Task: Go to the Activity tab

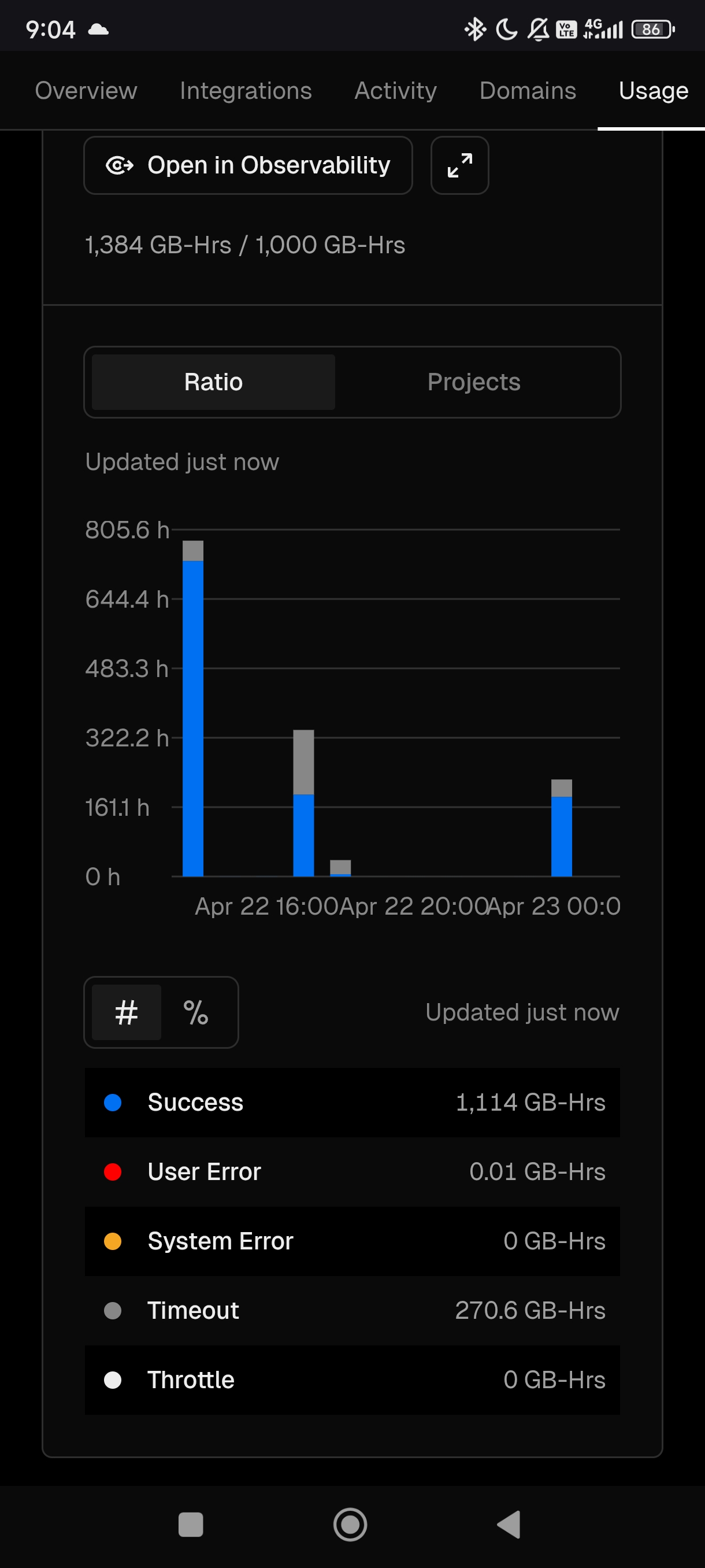Action: point(395,91)
